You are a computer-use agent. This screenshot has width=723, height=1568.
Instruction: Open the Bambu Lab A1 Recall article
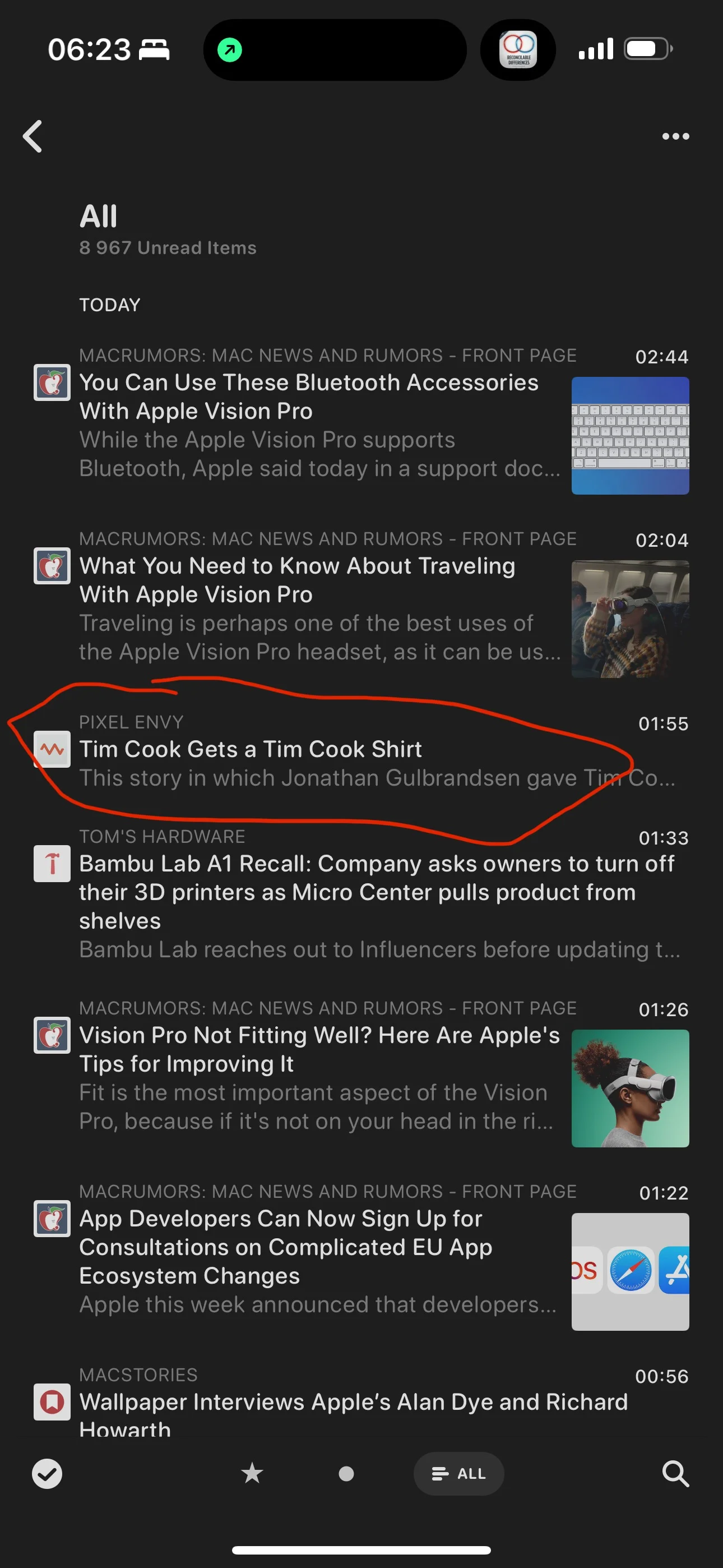pos(376,892)
